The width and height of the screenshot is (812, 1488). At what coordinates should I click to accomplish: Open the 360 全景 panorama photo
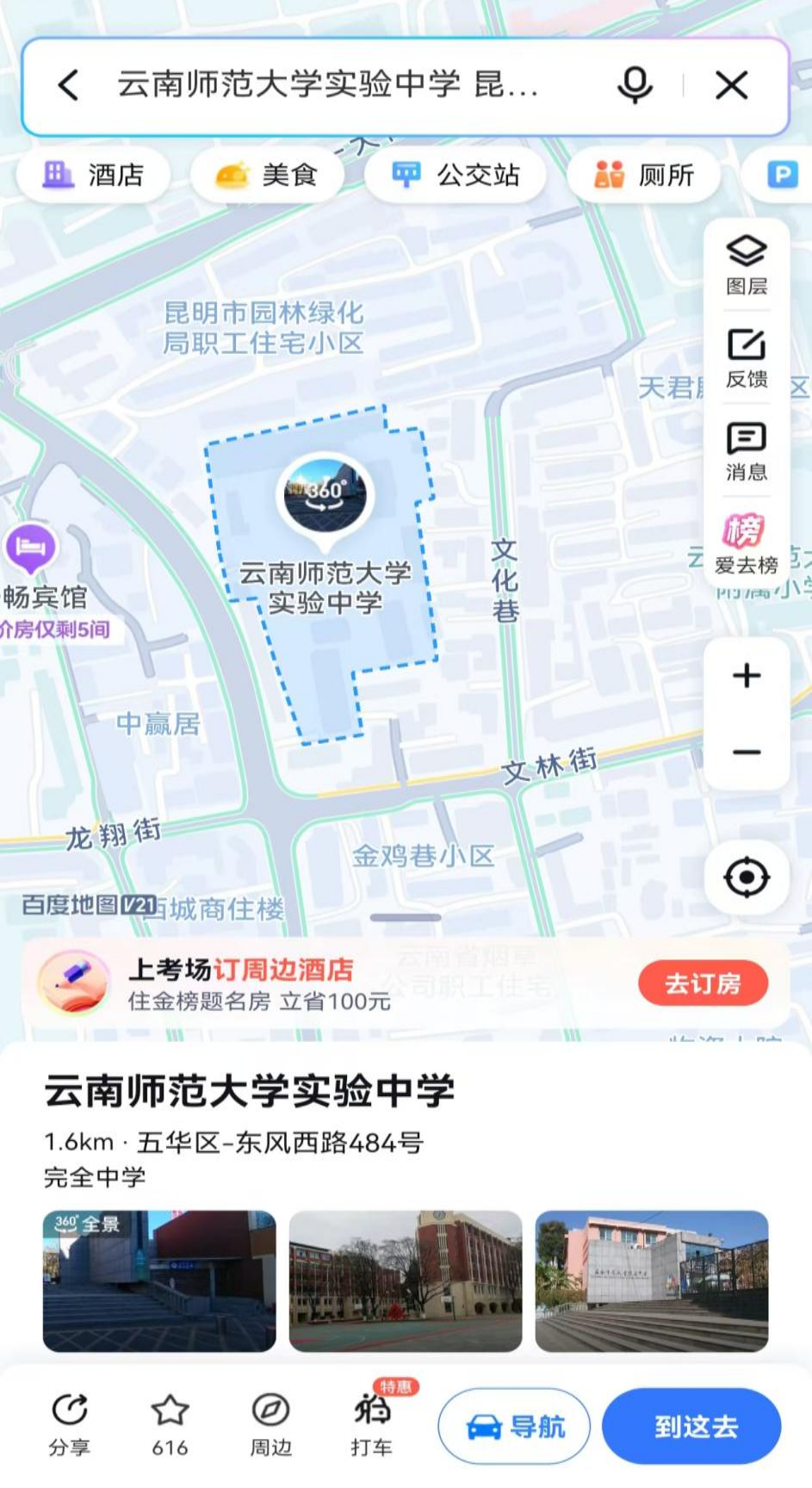[x=159, y=1280]
